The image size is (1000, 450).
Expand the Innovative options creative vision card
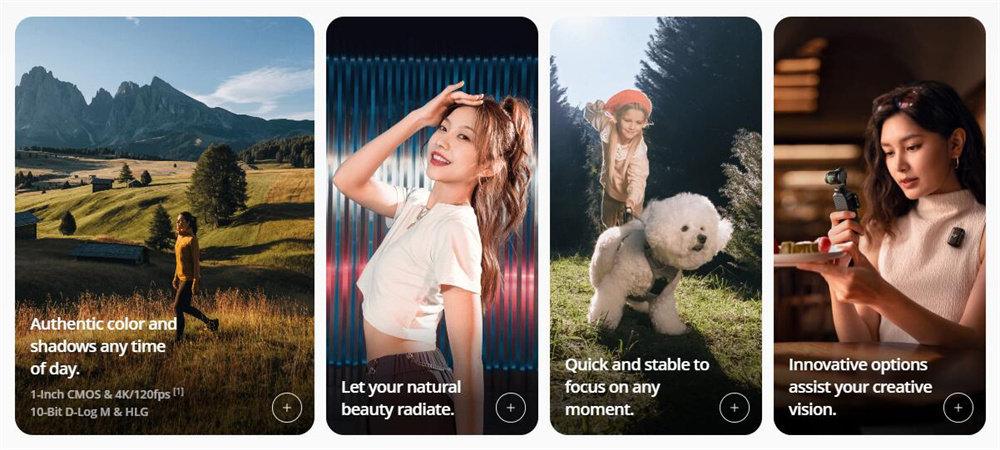[958, 408]
